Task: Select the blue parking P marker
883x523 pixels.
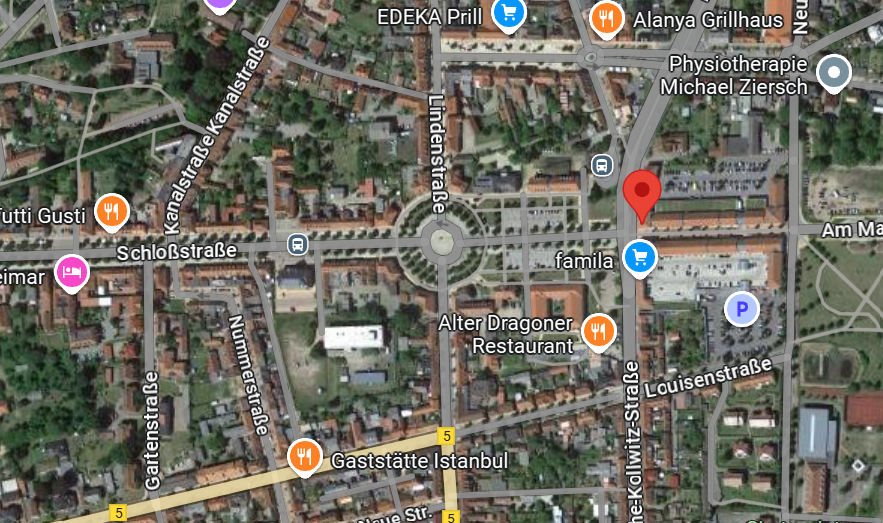Action: click(x=741, y=310)
